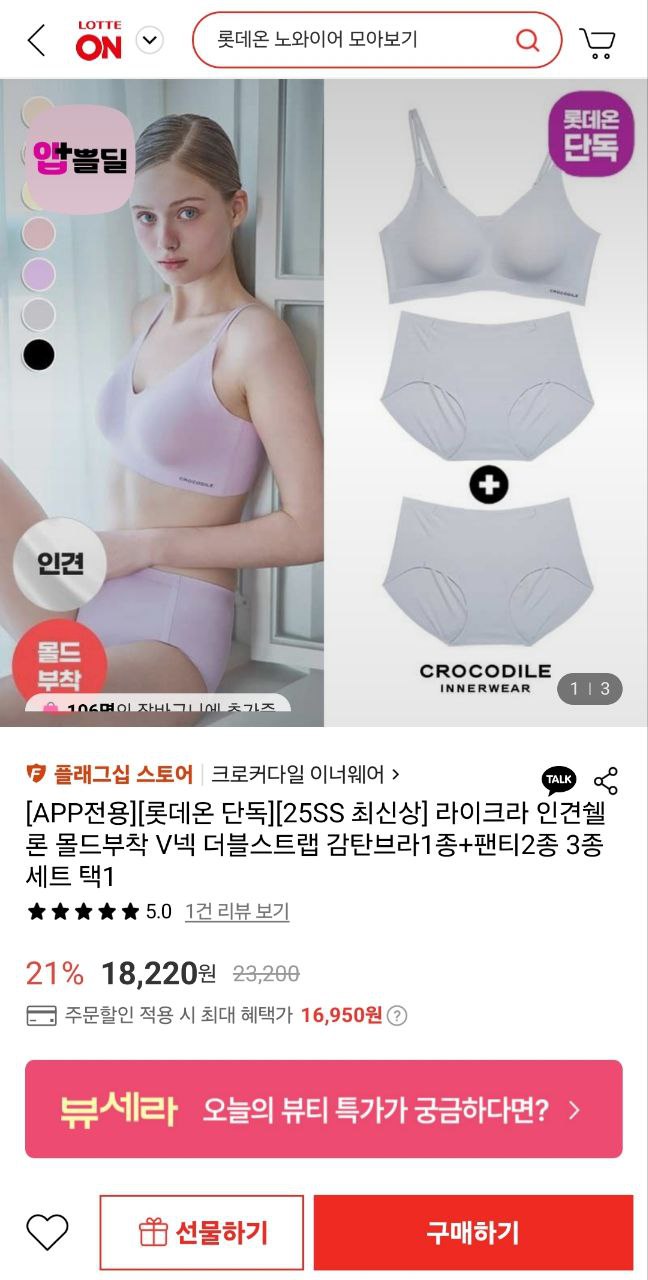Open the product image gallery
Screen dimensions: 648x1280
pos(324,400)
